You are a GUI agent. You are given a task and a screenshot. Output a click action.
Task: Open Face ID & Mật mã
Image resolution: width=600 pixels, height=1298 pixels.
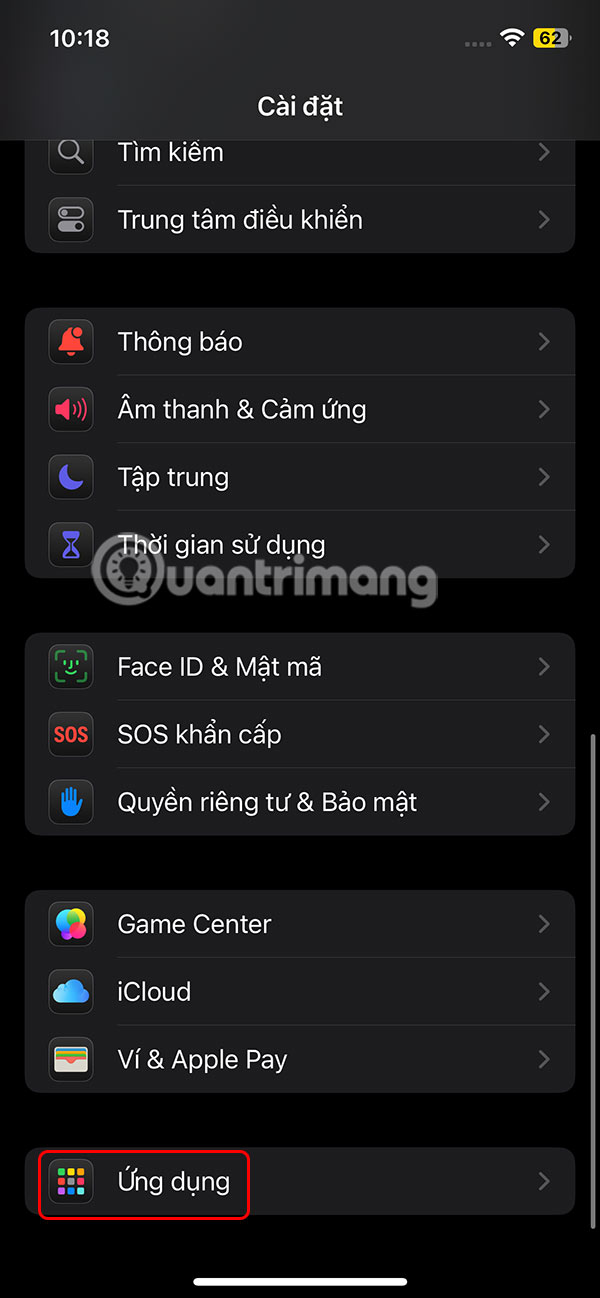tap(300, 667)
